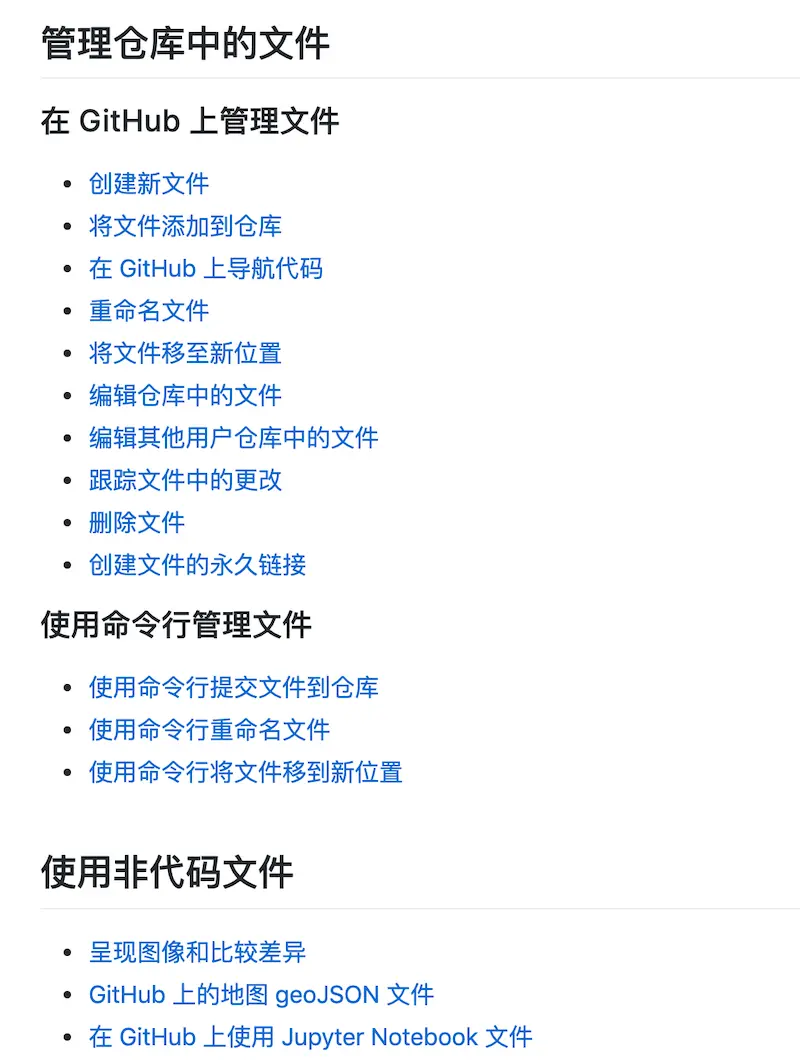Open the Jupyter Notebook 文件 link
This screenshot has width=800, height=1062.
pos(310,1037)
